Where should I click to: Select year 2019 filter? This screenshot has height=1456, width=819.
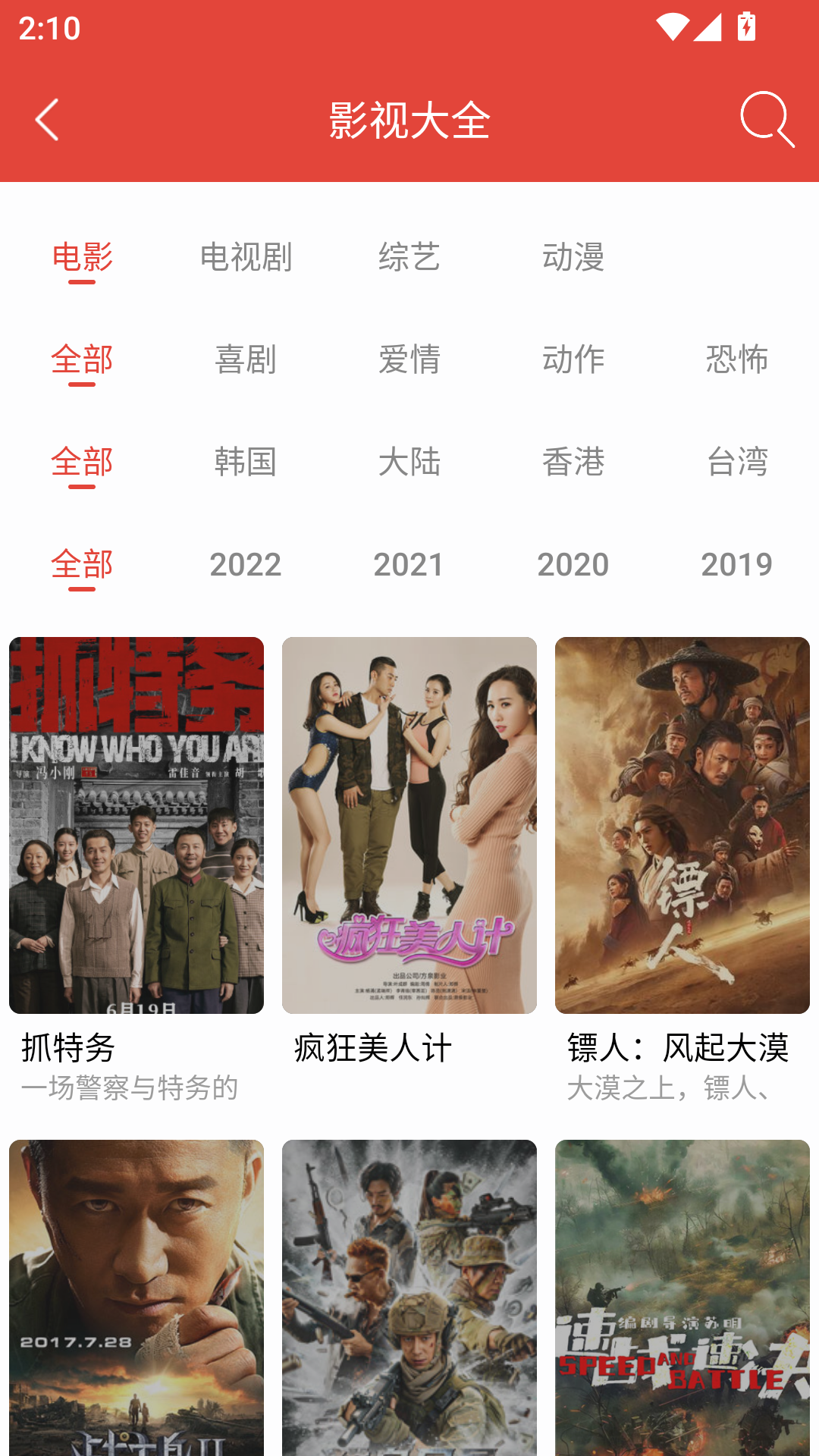(737, 564)
